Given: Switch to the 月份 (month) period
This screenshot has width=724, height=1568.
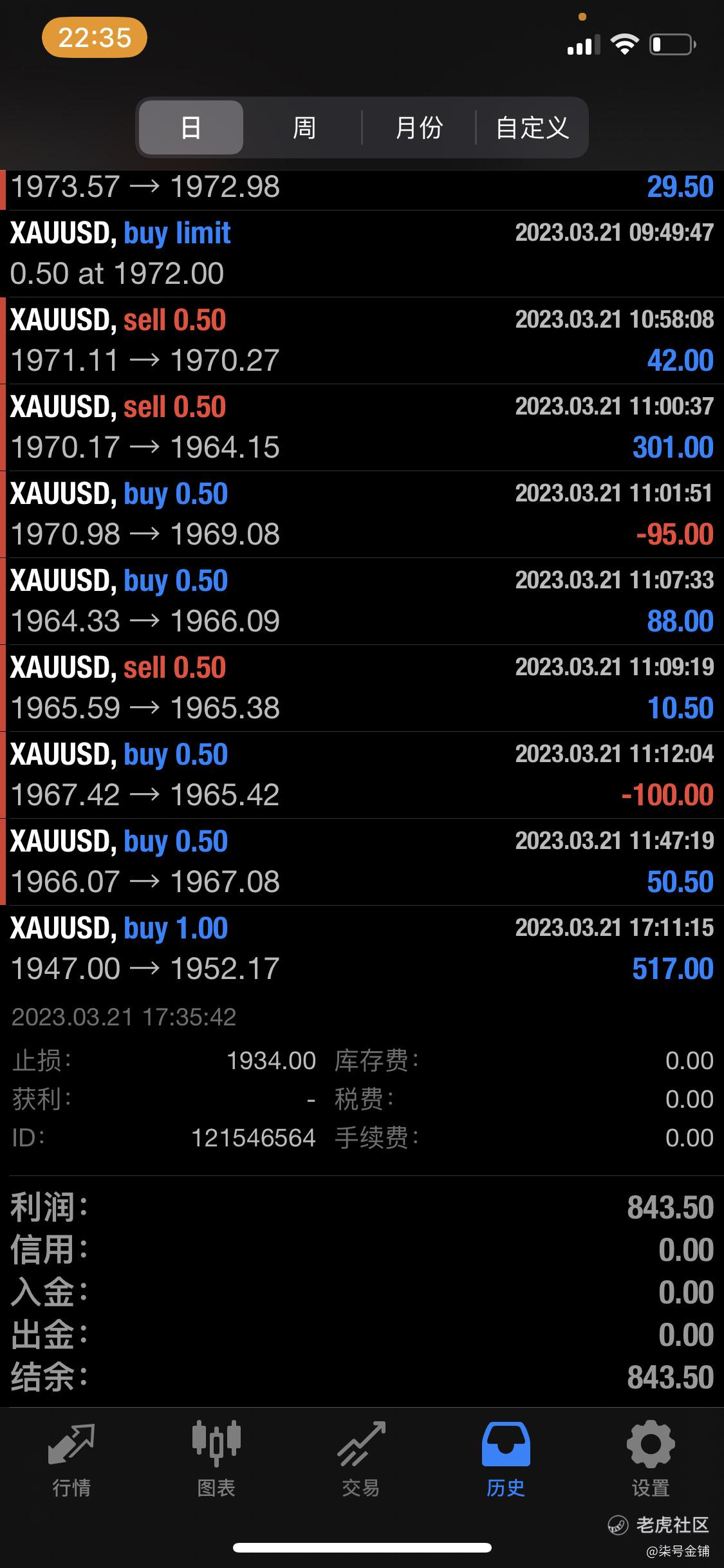Looking at the screenshot, I should coord(419,127).
